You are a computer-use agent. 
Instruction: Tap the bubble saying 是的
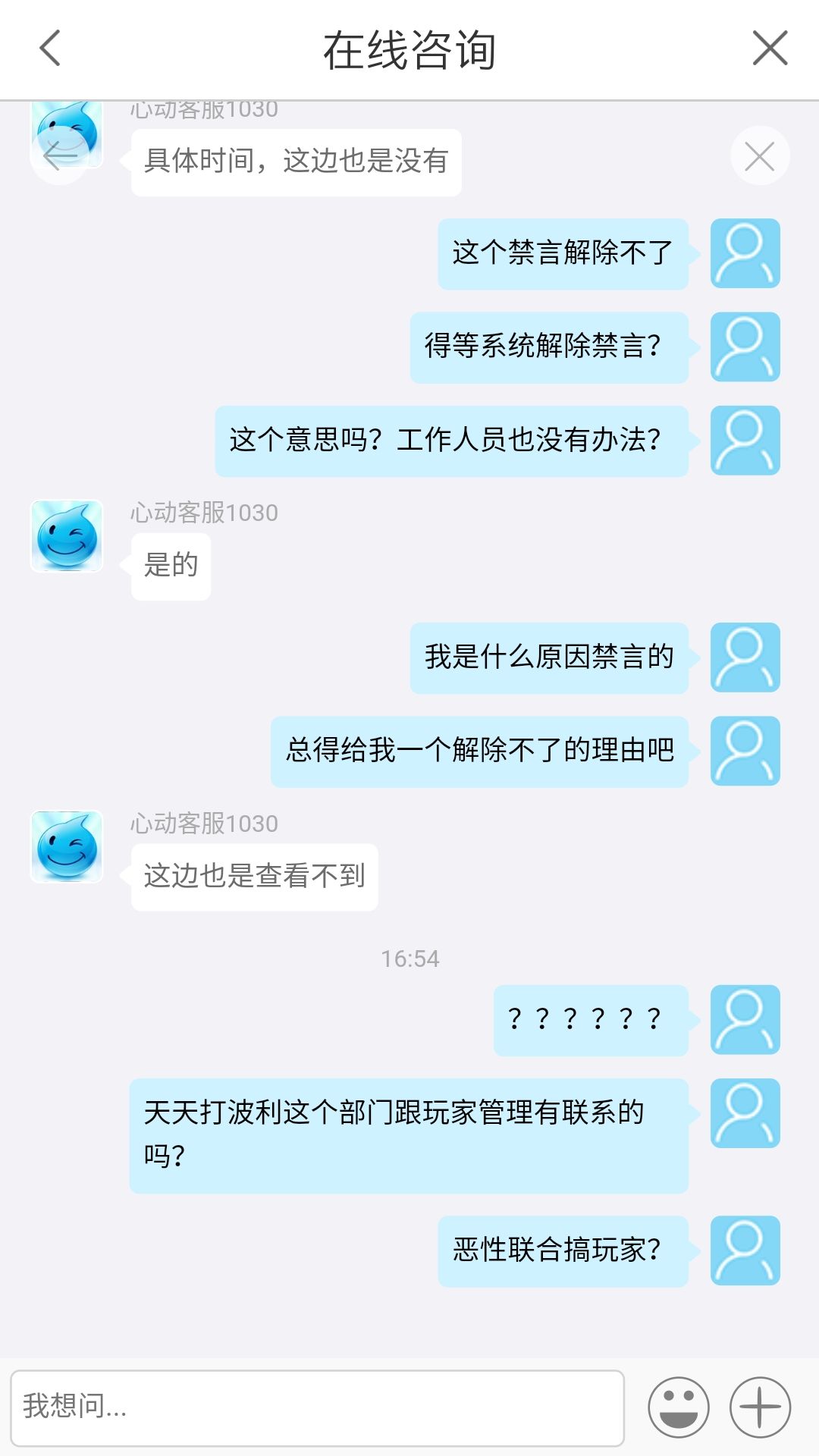(x=170, y=564)
